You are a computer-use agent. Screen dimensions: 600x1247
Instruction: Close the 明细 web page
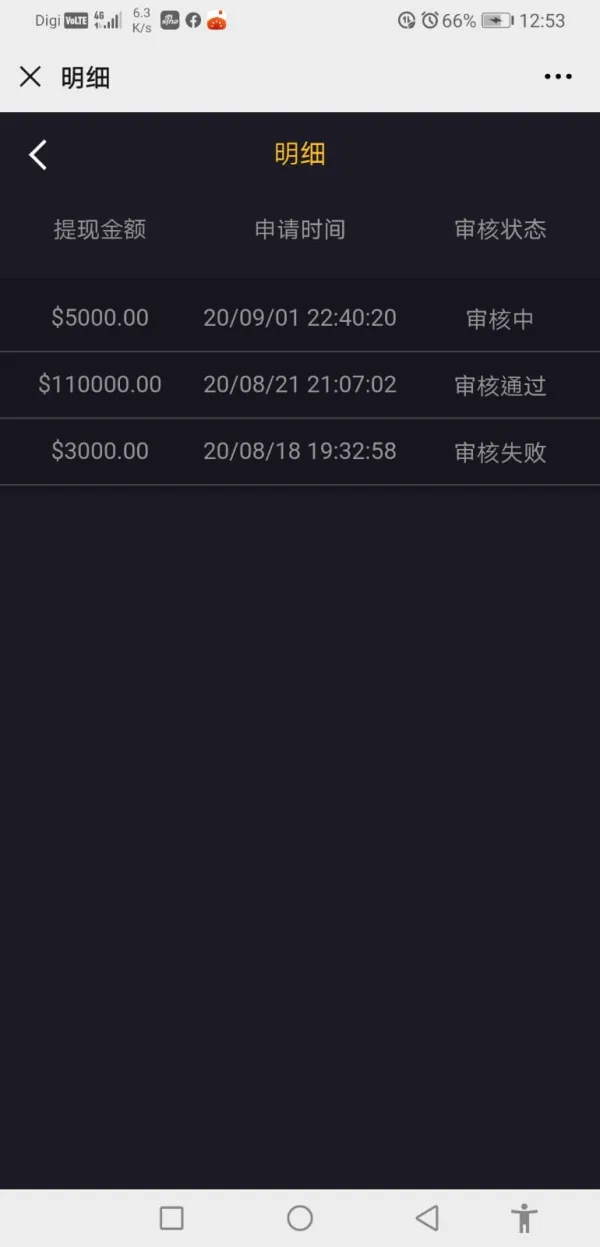click(30, 77)
